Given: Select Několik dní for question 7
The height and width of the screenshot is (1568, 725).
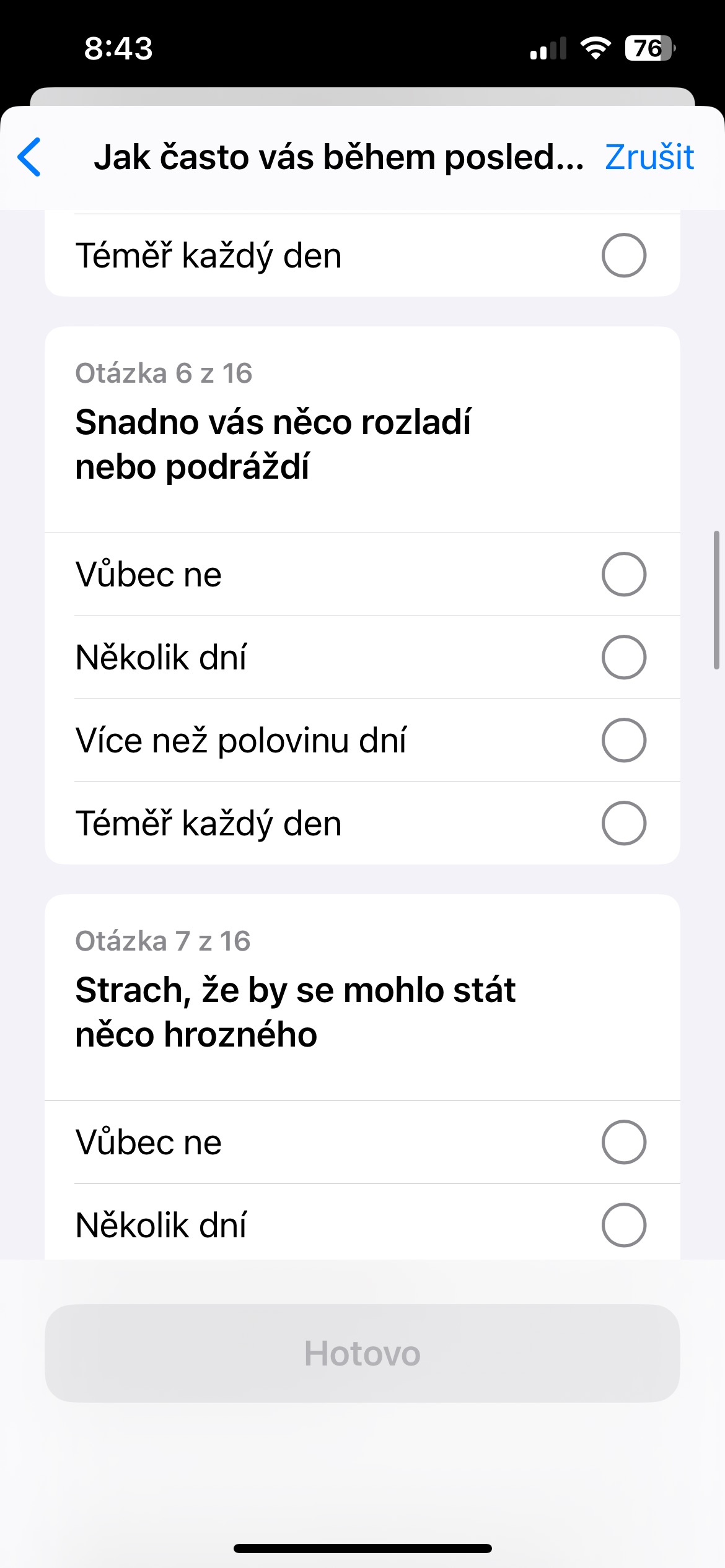Looking at the screenshot, I should point(623,1225).
